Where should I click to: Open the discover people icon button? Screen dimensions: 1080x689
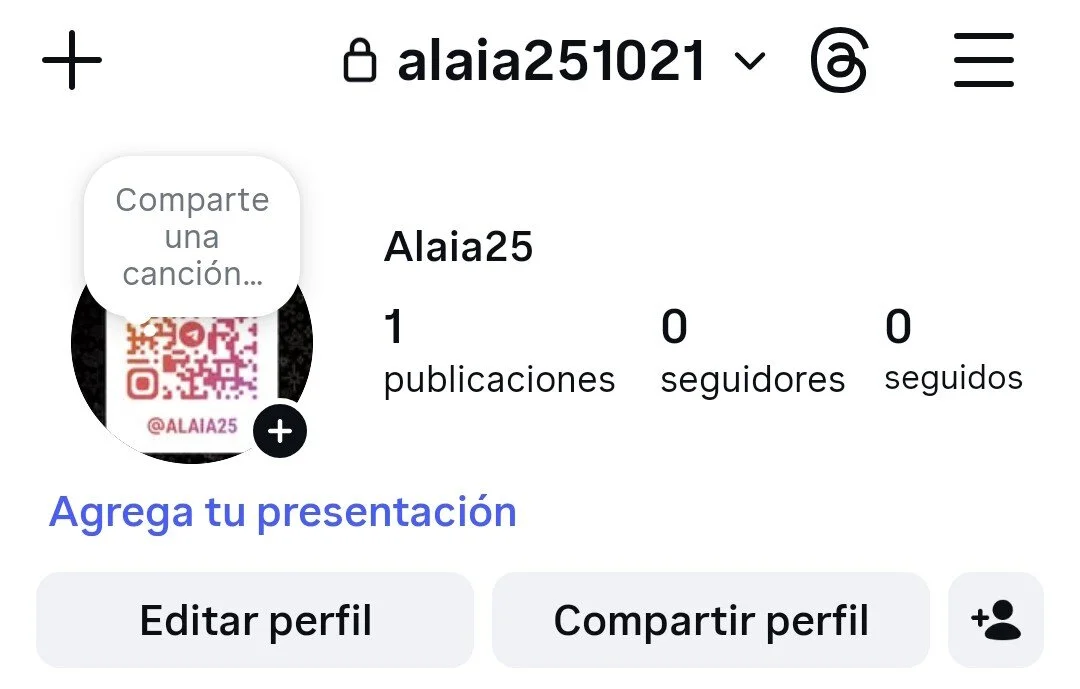click(x=996, y=620)
